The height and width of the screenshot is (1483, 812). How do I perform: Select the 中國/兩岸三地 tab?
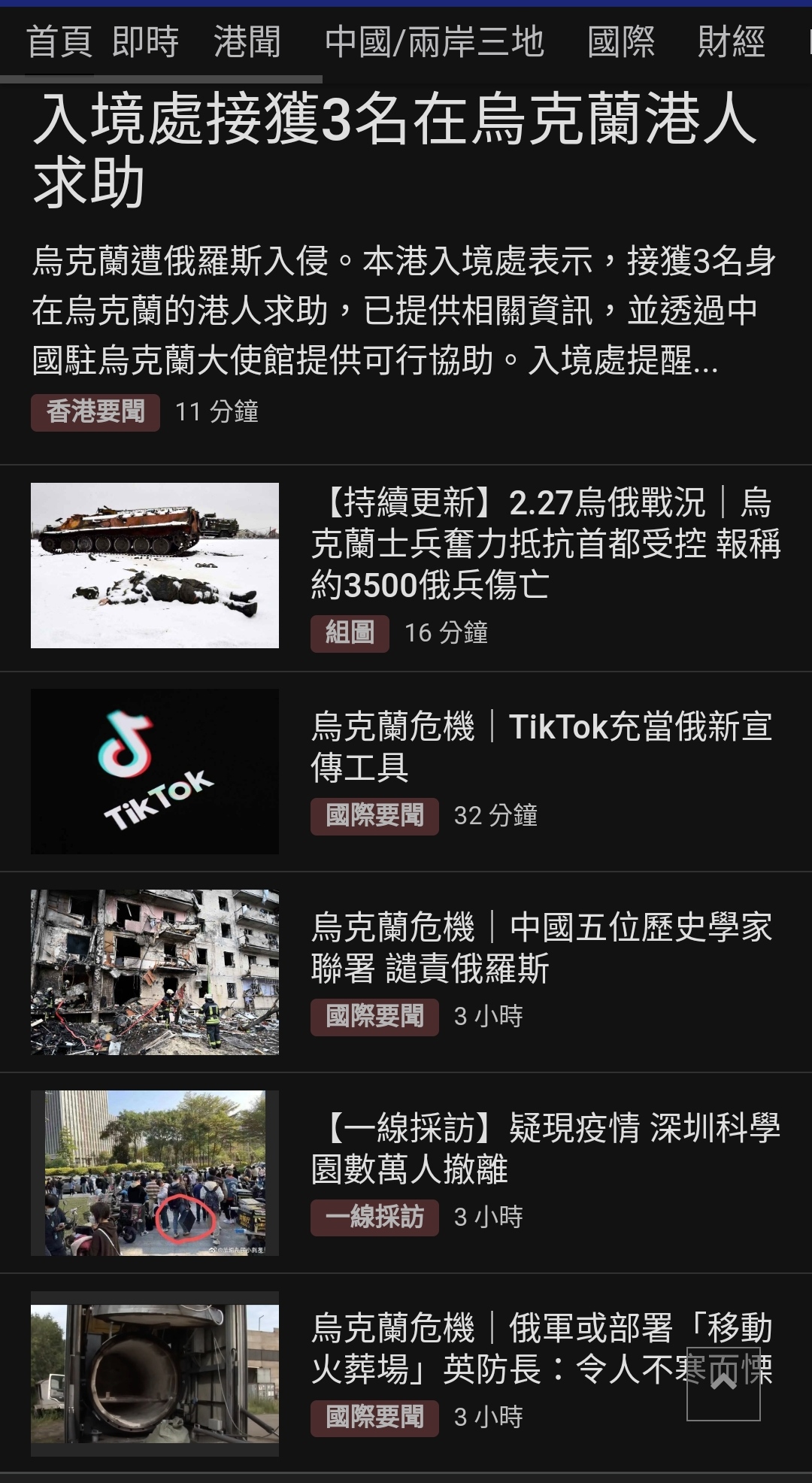434,41
